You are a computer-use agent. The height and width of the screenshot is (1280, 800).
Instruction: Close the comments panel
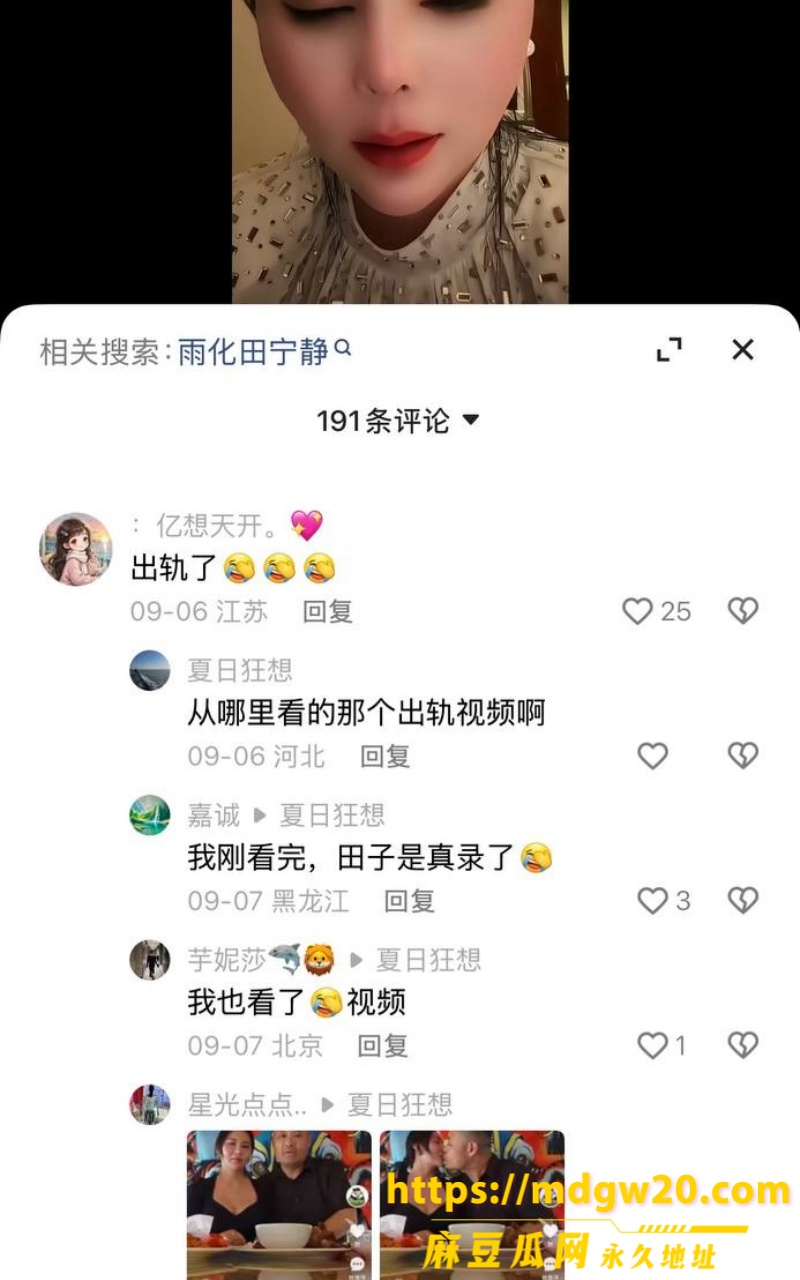[x=742, y=349]
